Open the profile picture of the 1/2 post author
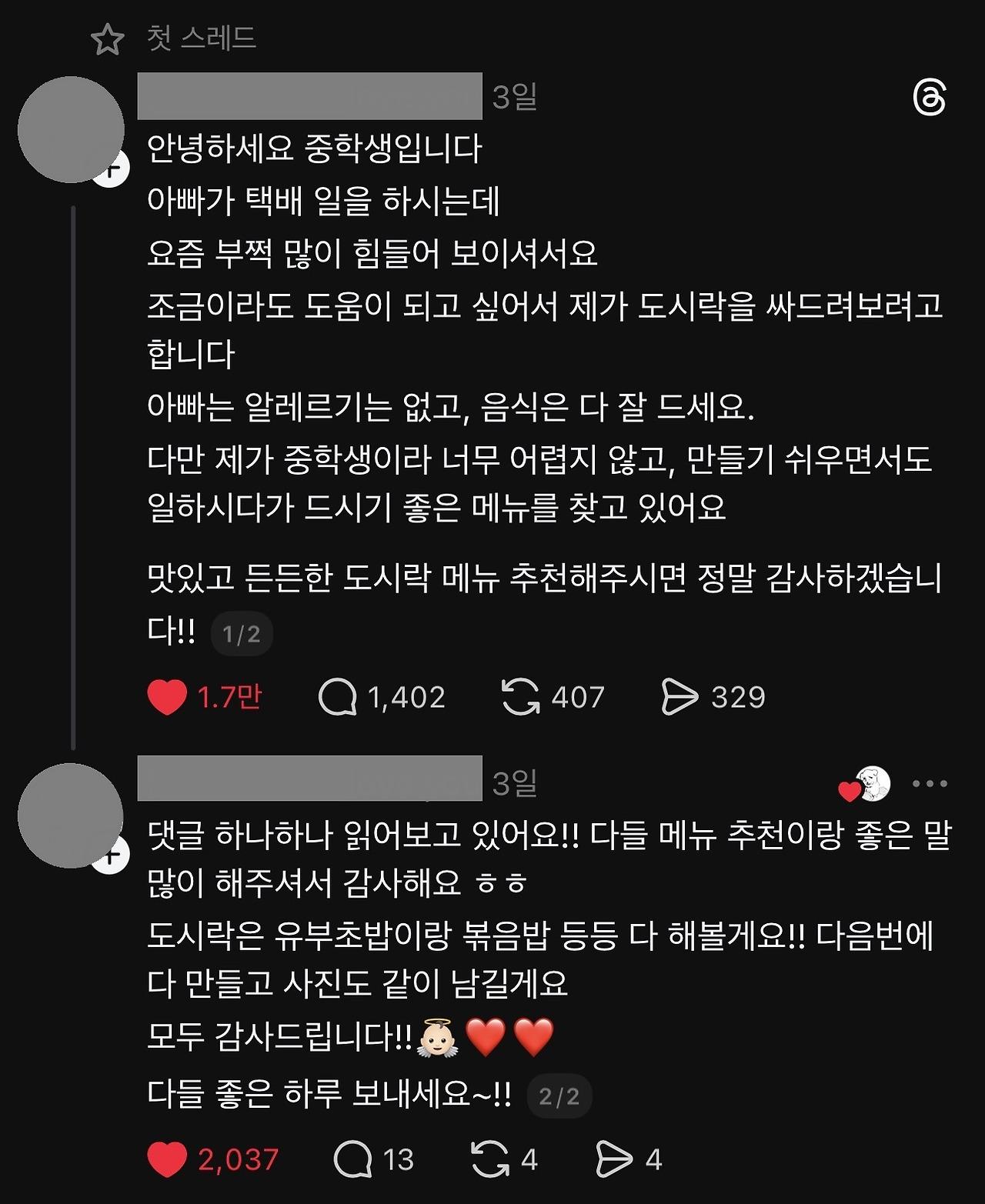This screenshot has width=985, height=1204. (x=71, y=129)
